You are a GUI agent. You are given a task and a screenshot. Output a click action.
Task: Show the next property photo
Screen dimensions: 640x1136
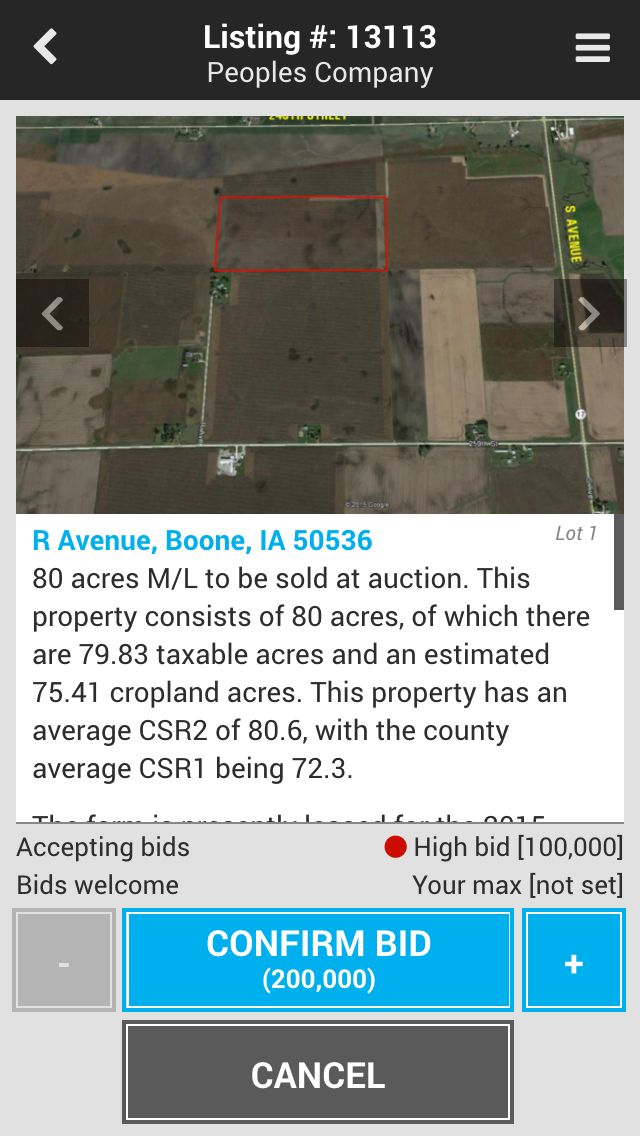(x=589, y=313)
